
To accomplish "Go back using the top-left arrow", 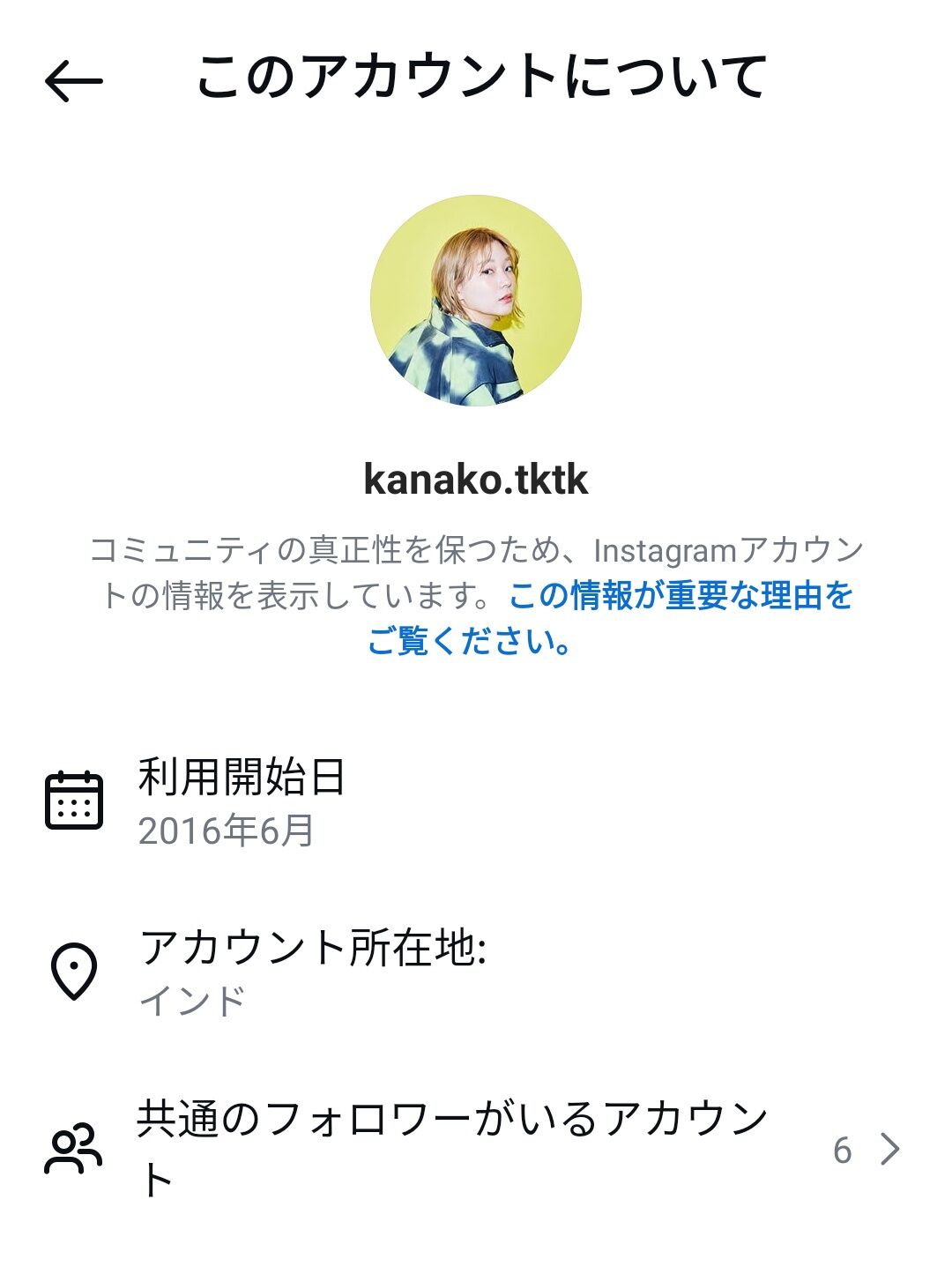I will [74, 81].
